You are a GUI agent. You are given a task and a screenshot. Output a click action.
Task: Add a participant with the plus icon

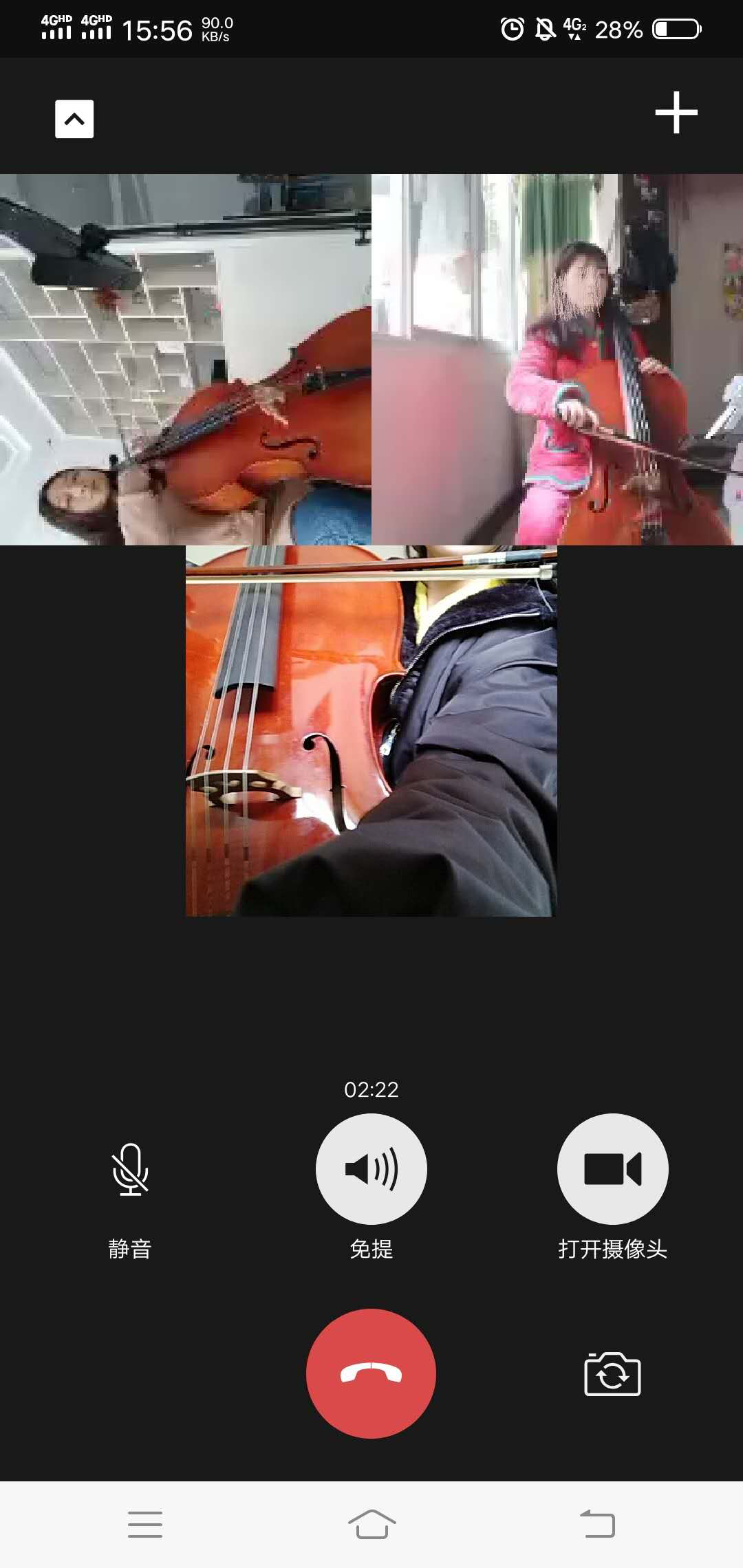point(676,112)
